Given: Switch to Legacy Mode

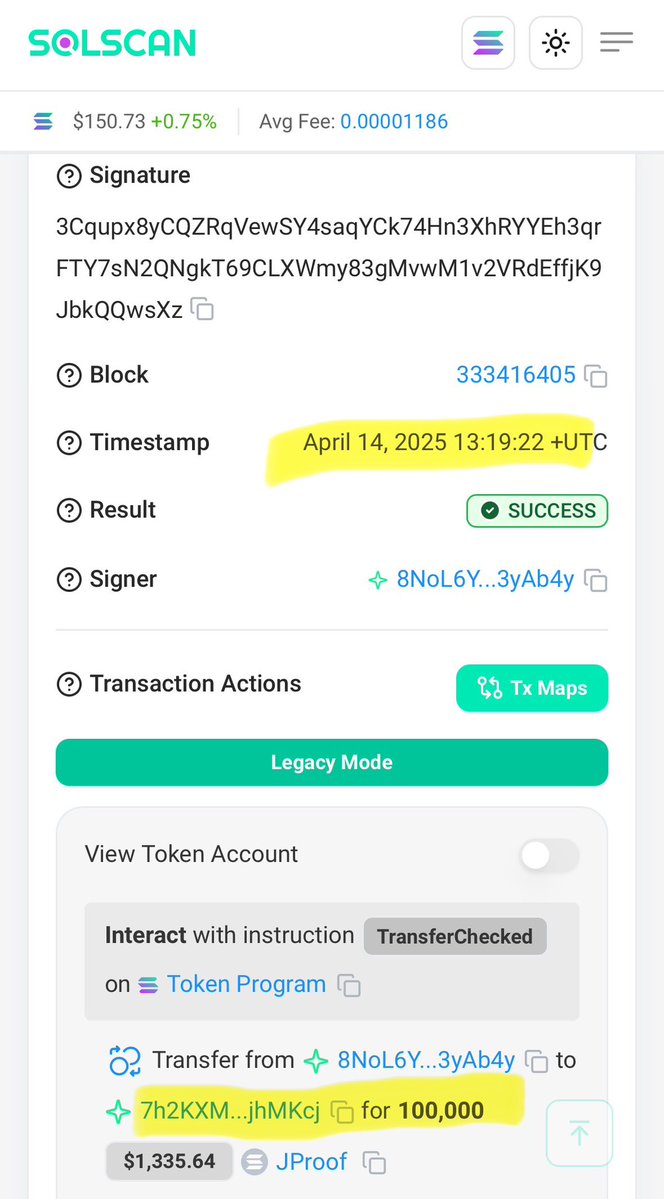Looking at the screenshot, I should click(332, 762).
